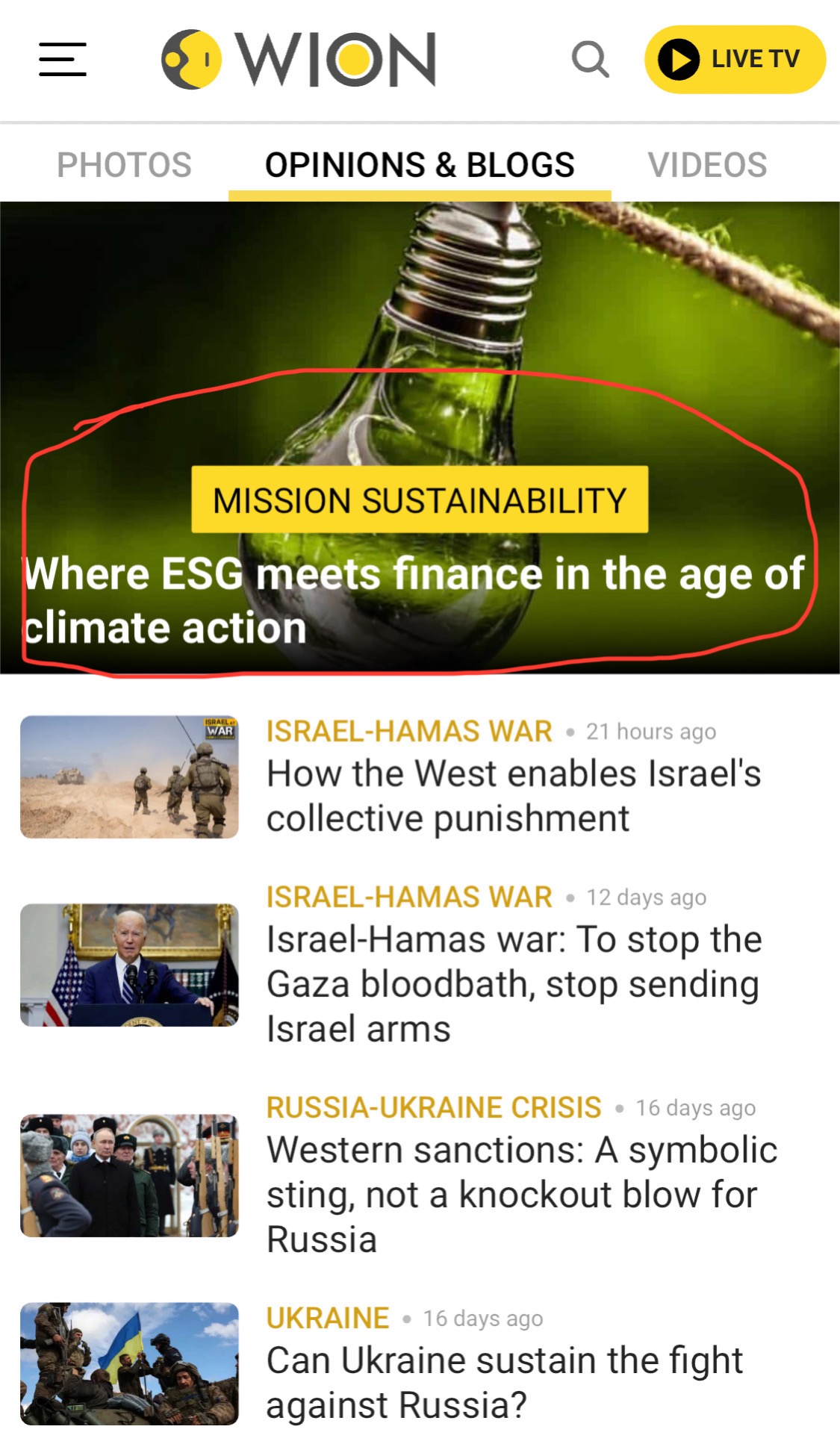Open the search icon

590,59
